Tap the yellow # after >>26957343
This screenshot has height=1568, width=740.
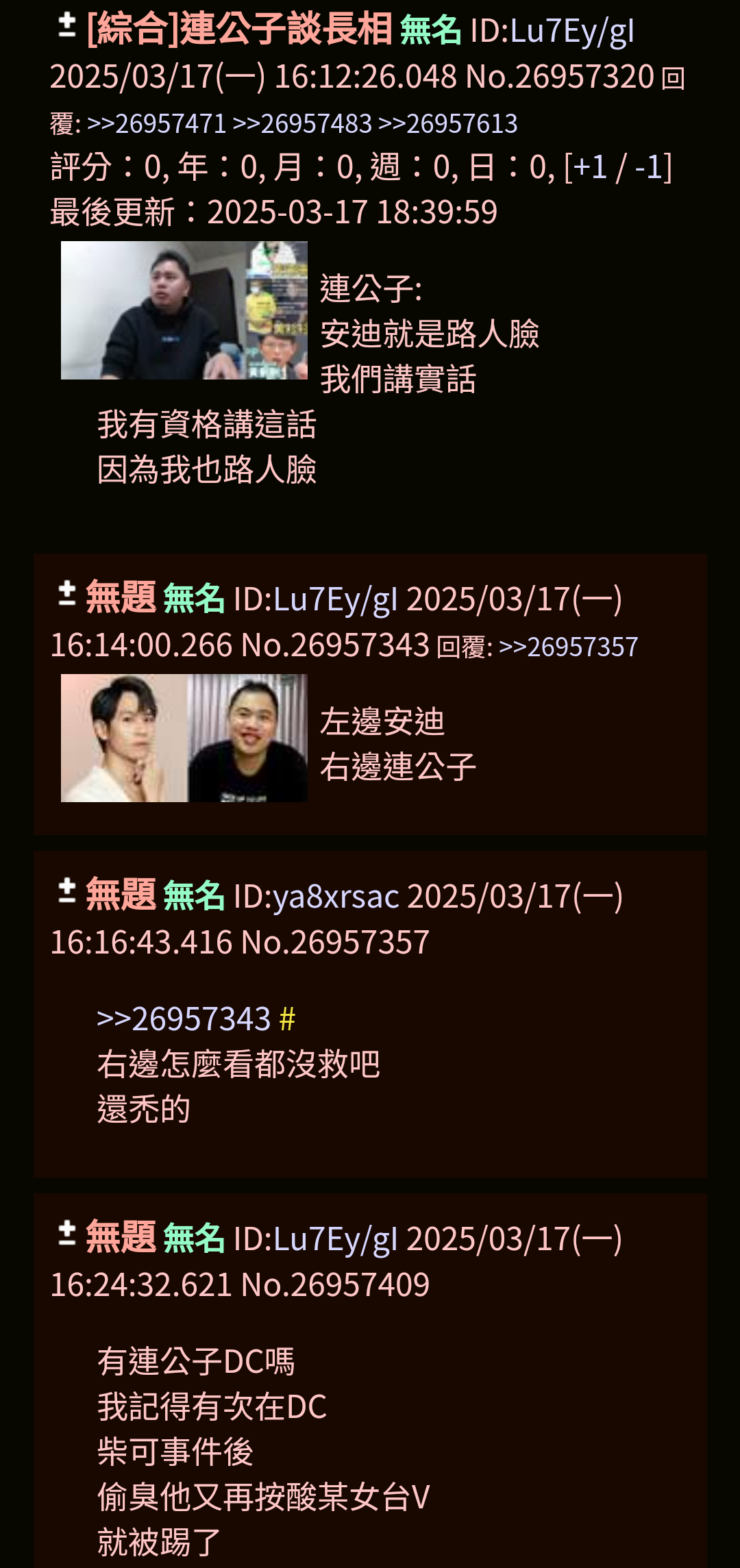[x=287, y=1019]
